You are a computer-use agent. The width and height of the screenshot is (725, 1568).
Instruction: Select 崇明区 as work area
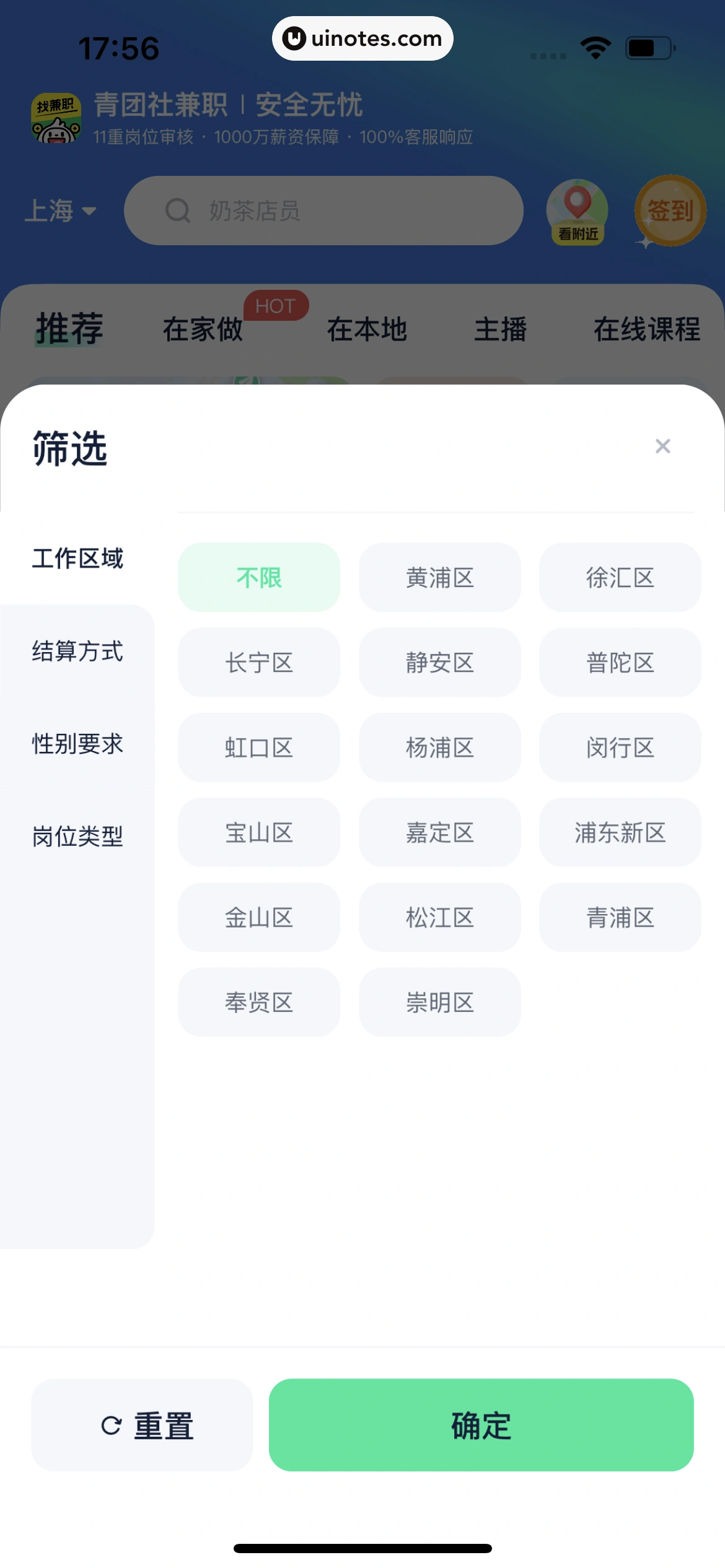439,1002
